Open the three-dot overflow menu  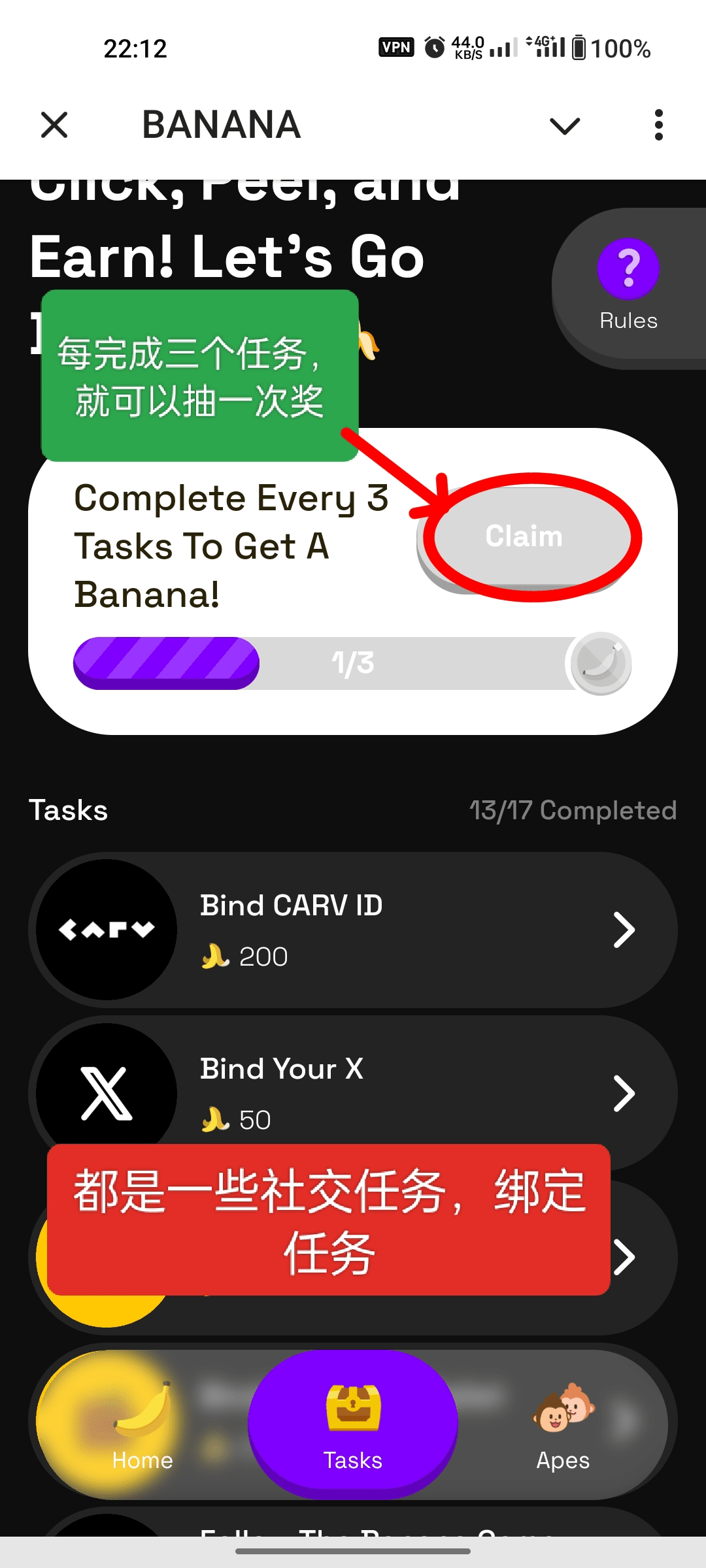point(658,125)
